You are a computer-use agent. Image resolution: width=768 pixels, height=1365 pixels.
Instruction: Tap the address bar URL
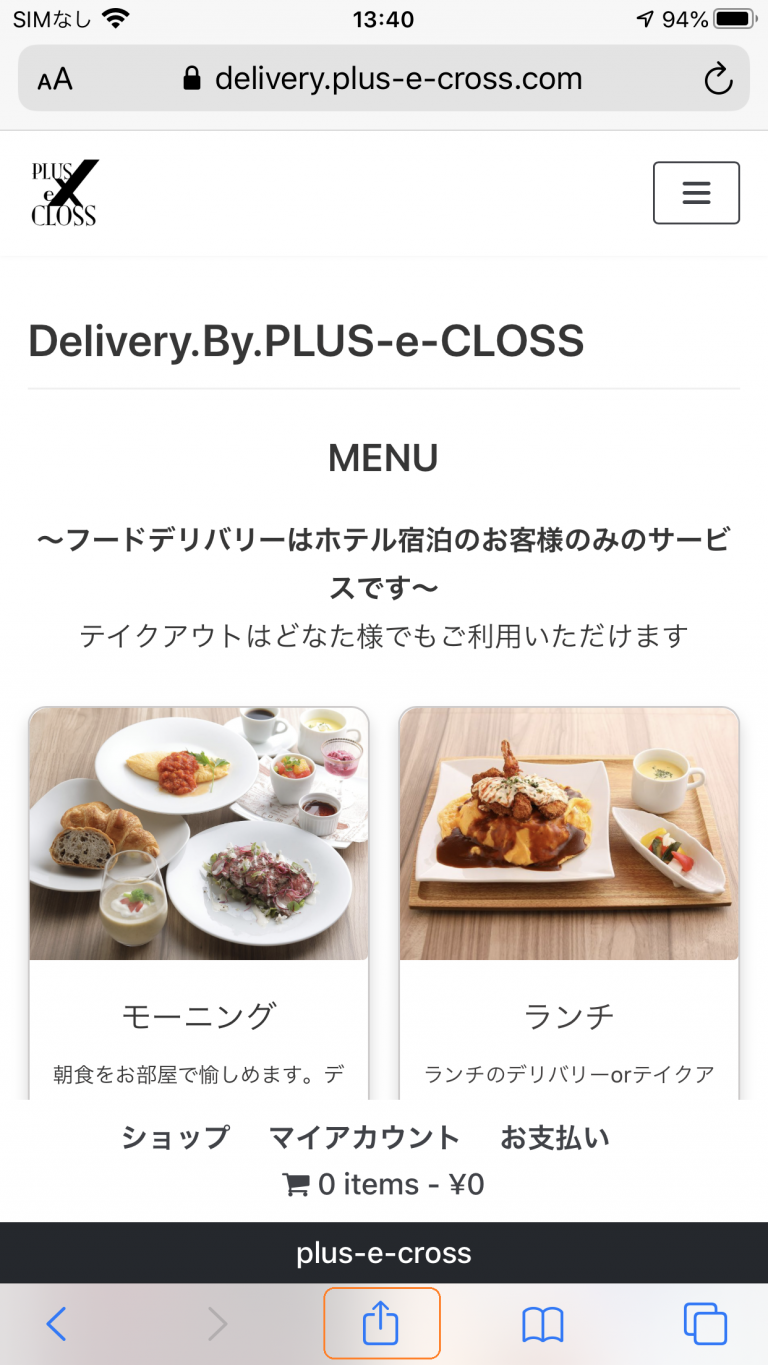point(397,79)
